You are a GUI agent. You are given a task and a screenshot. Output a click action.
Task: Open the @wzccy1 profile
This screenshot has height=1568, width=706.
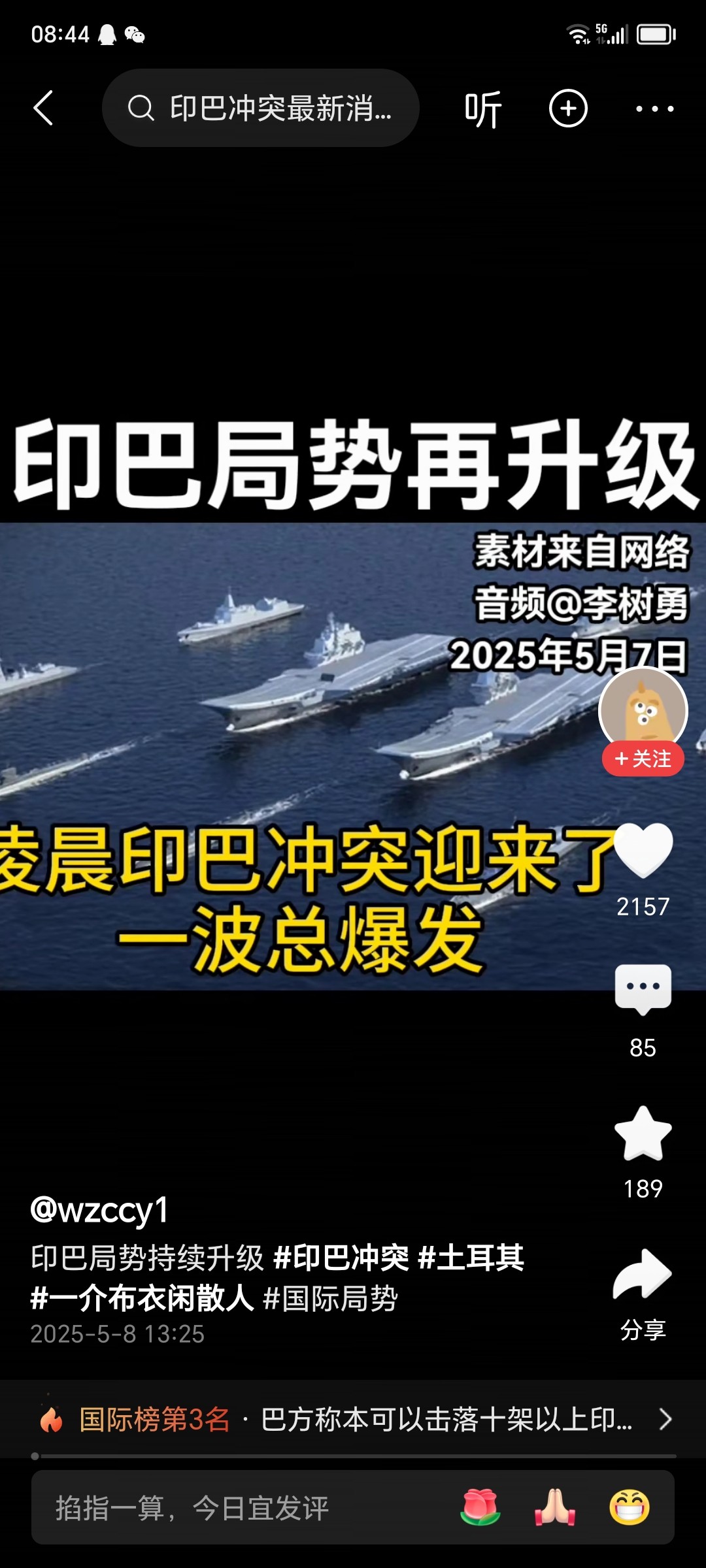point(99,1210)
